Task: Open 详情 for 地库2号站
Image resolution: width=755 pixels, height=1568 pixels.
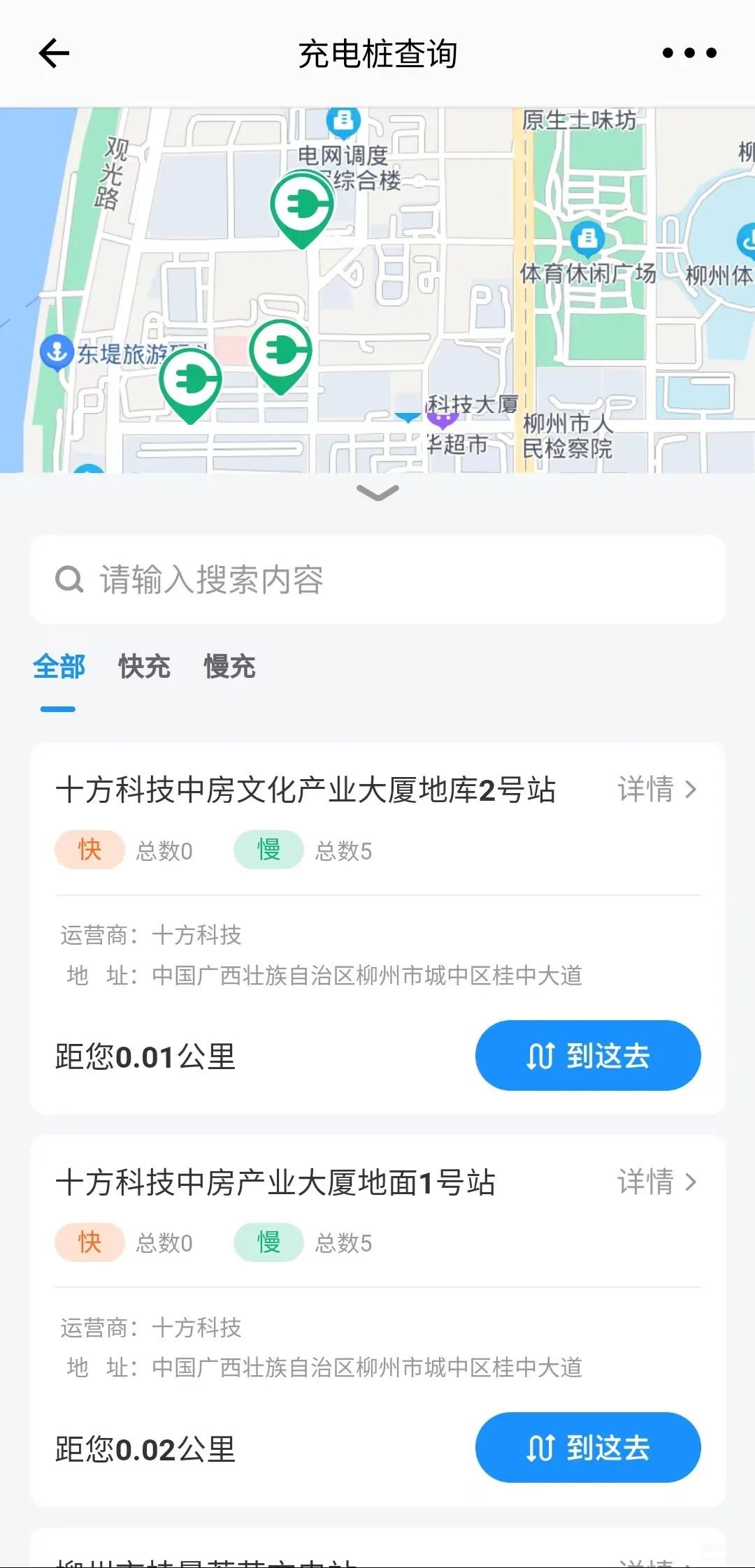Action: (657, 790)
